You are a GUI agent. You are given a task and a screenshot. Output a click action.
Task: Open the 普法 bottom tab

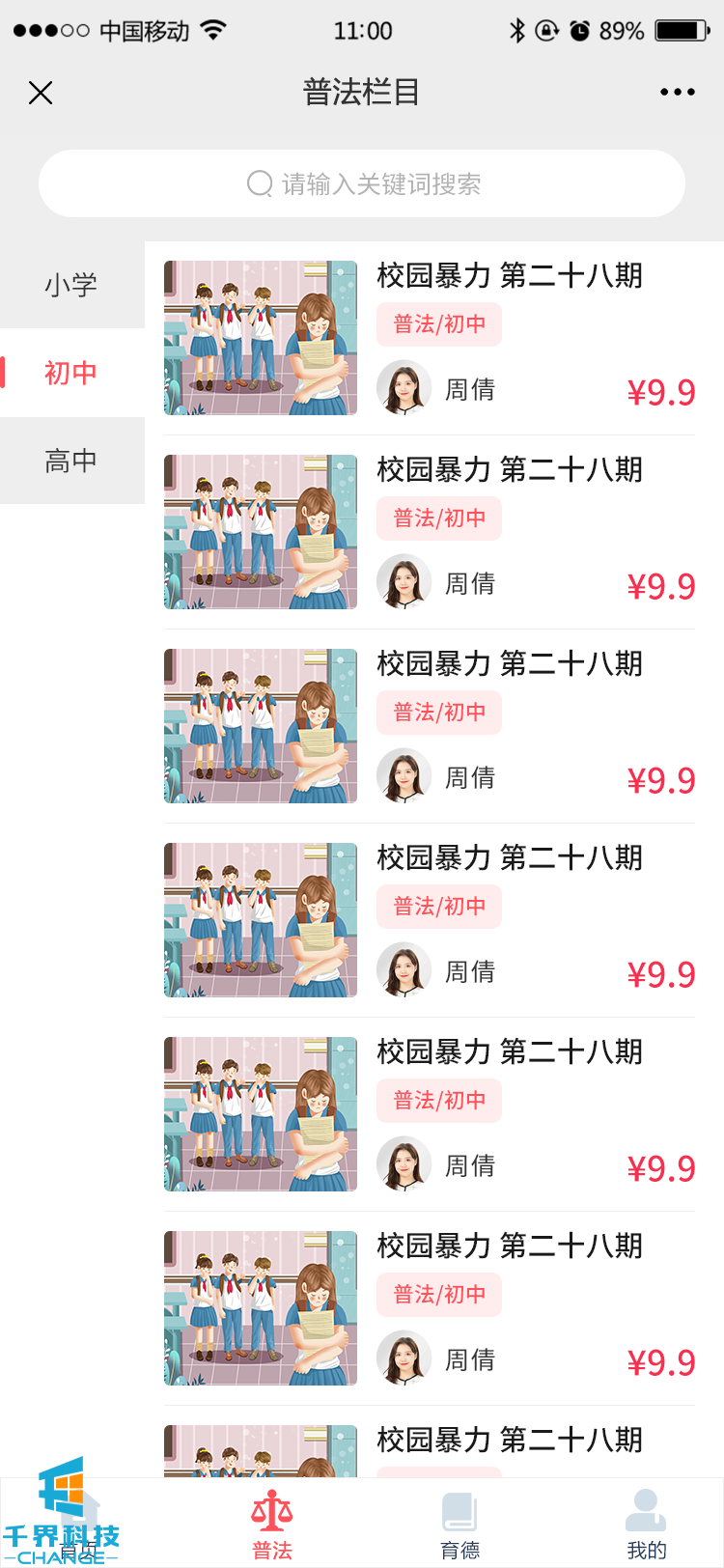point(272,1526)
